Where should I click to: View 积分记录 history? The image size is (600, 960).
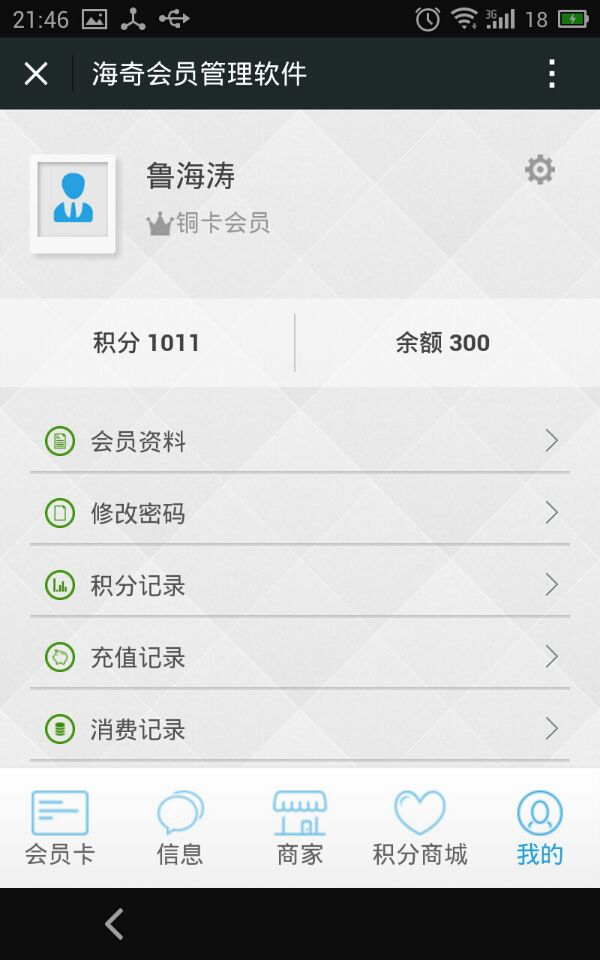[x=300, y=585]
